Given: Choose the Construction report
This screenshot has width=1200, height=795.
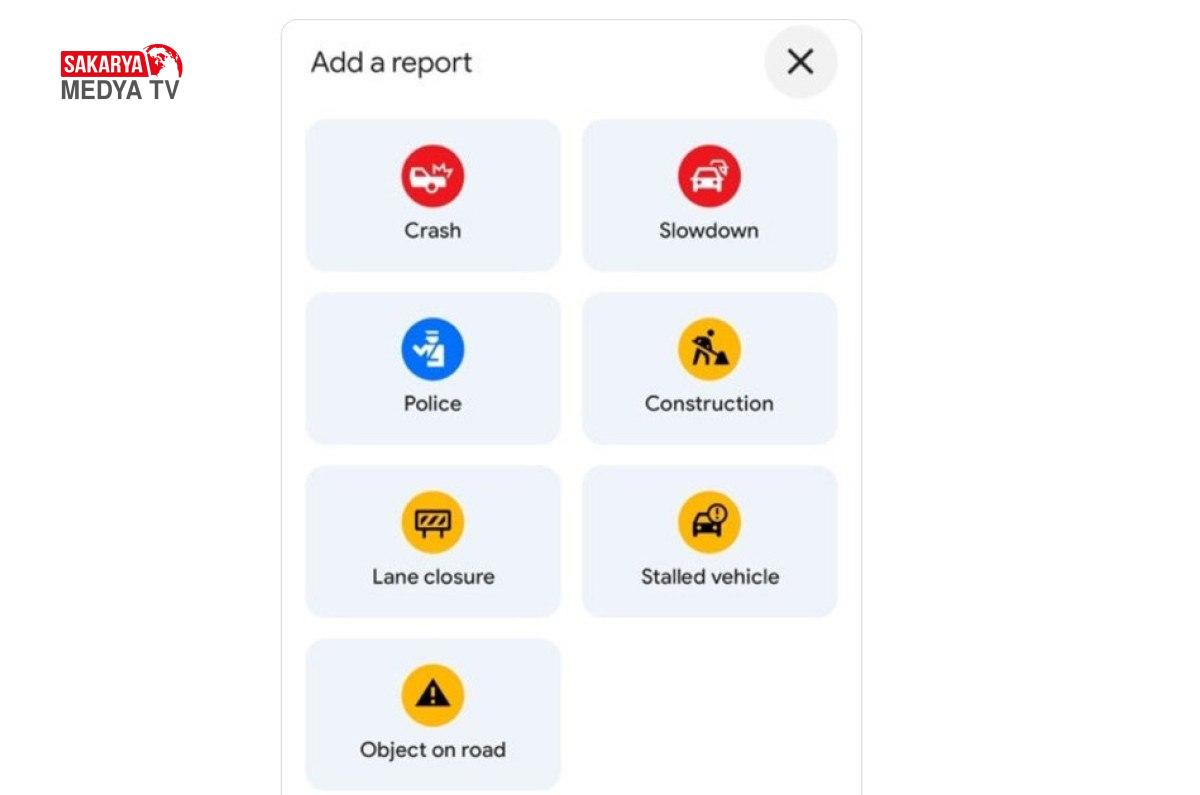Looking at the screenshot, I should click(x=709, y=369).
